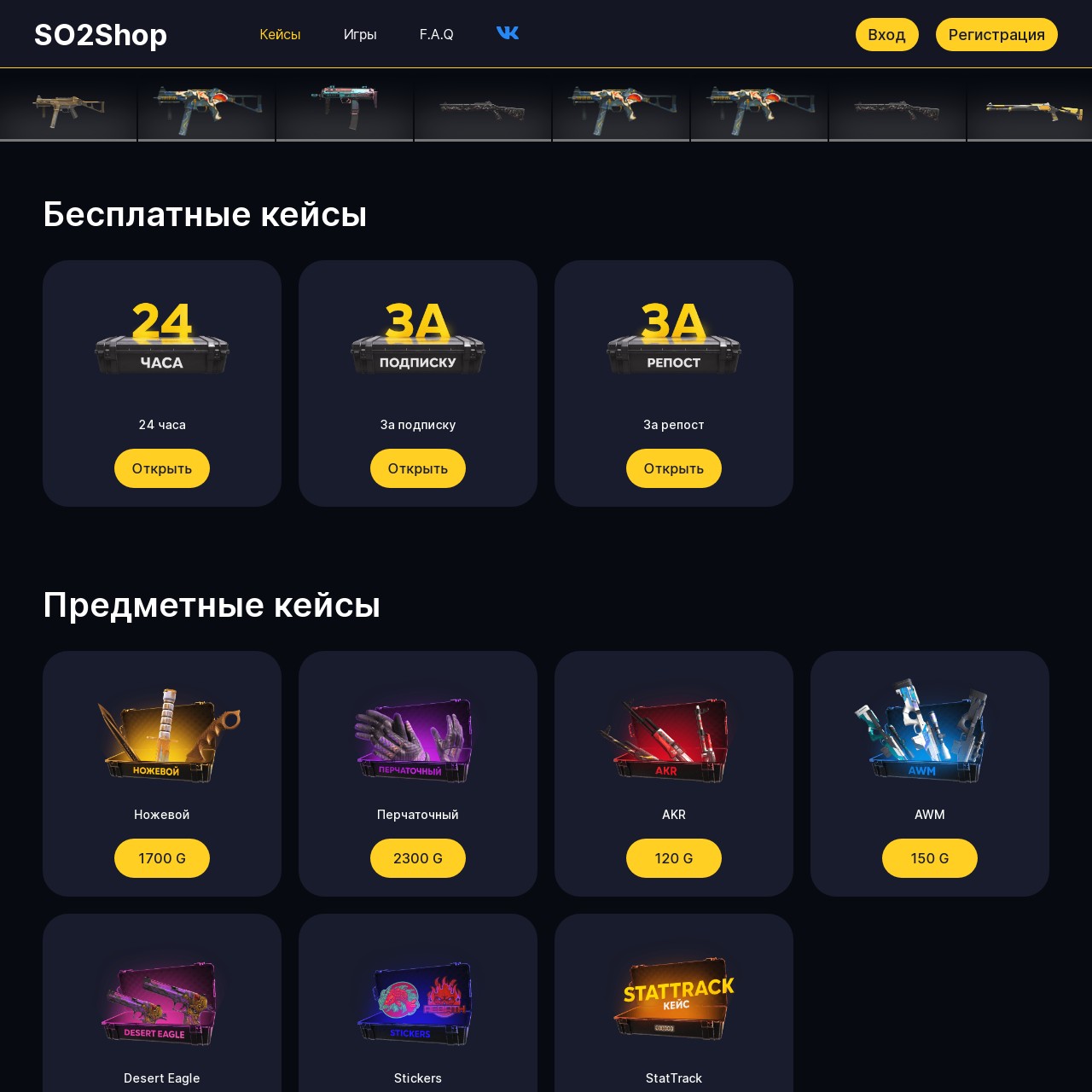Buy the Ножевой case for 1700 G
Image resolution: width=1092 pixels, height=1092 pixels.
pos(162,858)
